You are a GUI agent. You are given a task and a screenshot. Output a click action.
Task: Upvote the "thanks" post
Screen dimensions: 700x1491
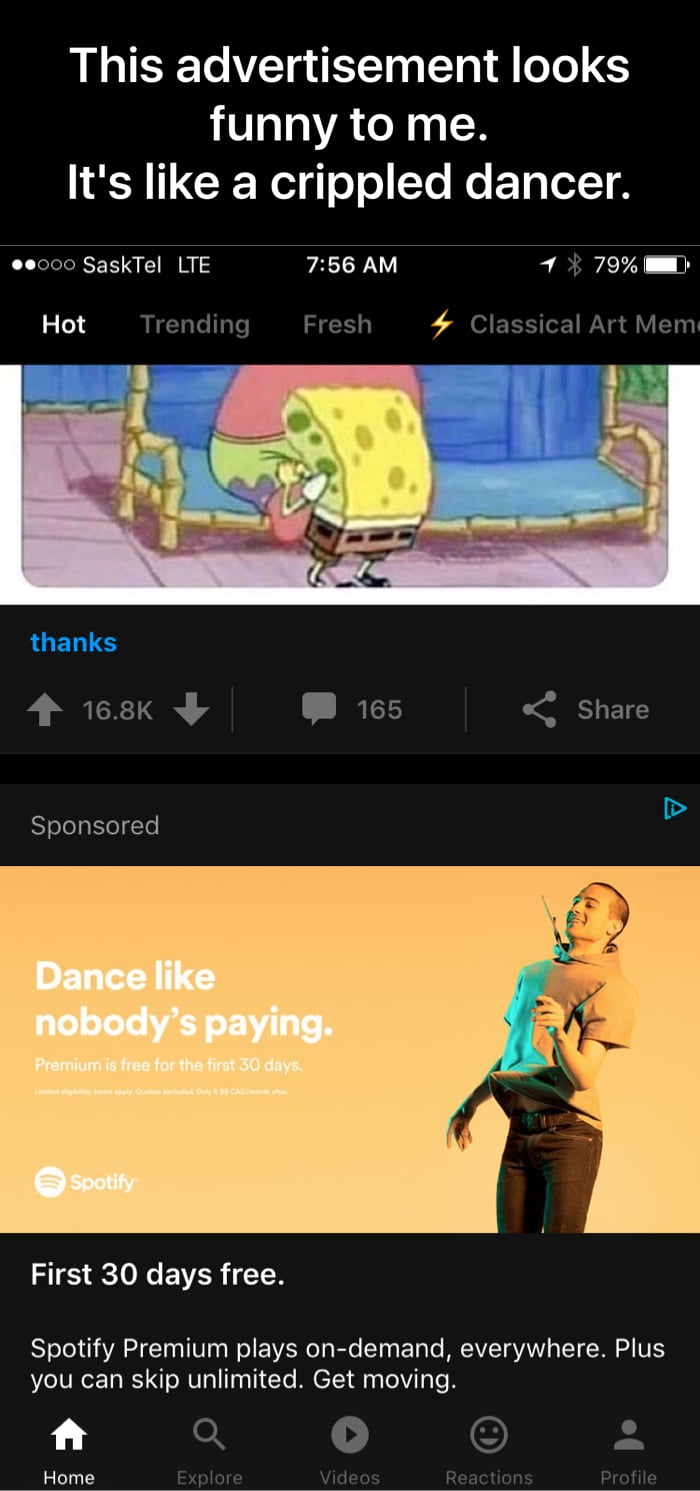(45, 709)
